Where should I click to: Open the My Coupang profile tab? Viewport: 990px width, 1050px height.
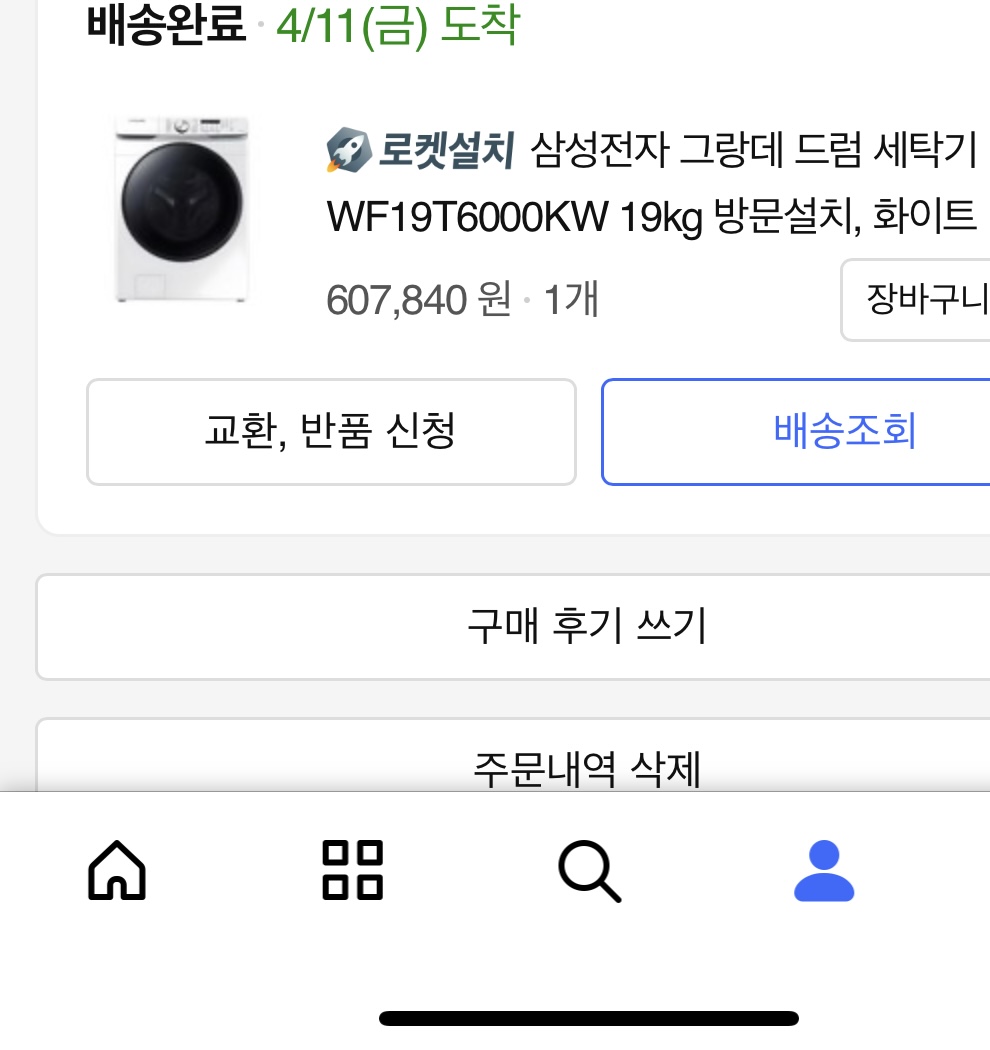point(824,871)
